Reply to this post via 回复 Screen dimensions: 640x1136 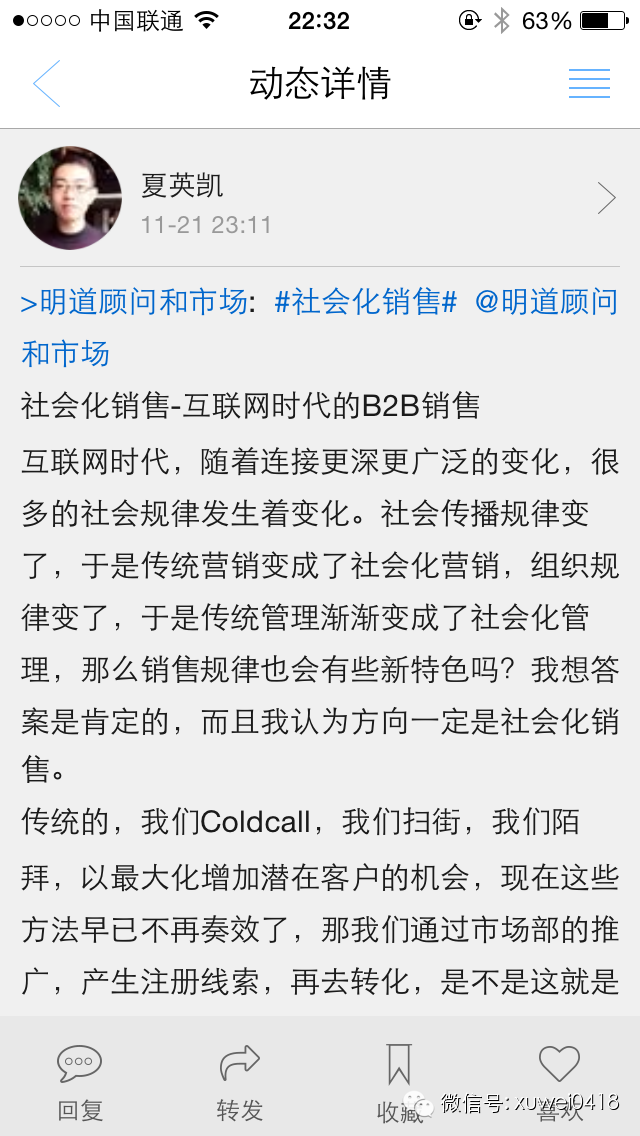point(80,1081)
